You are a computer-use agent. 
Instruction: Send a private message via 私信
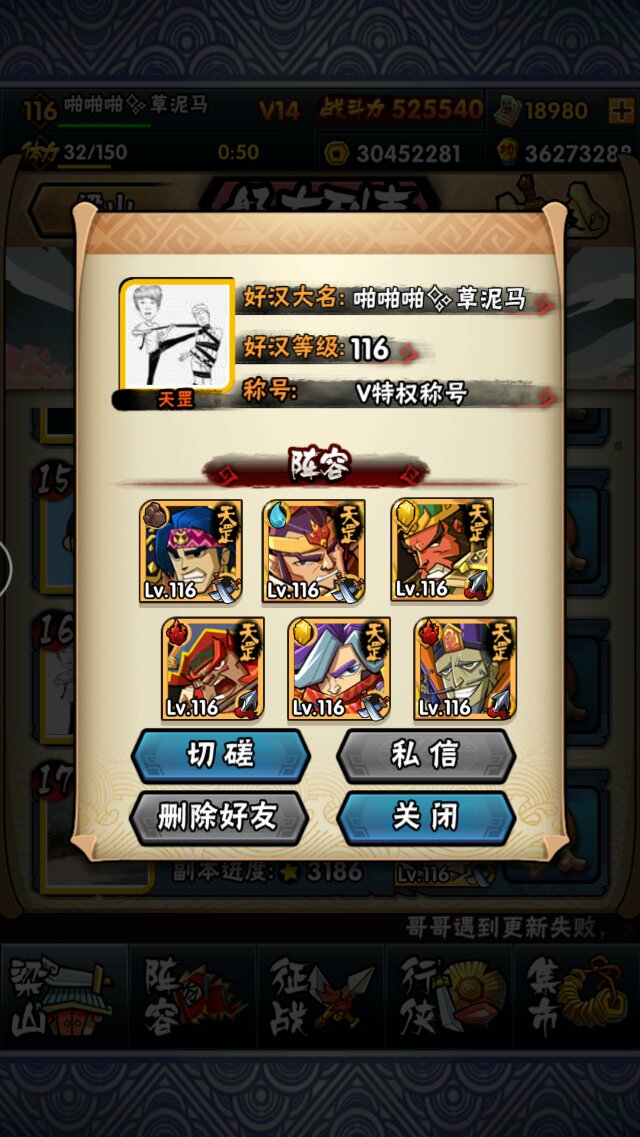tap(426, 756)
